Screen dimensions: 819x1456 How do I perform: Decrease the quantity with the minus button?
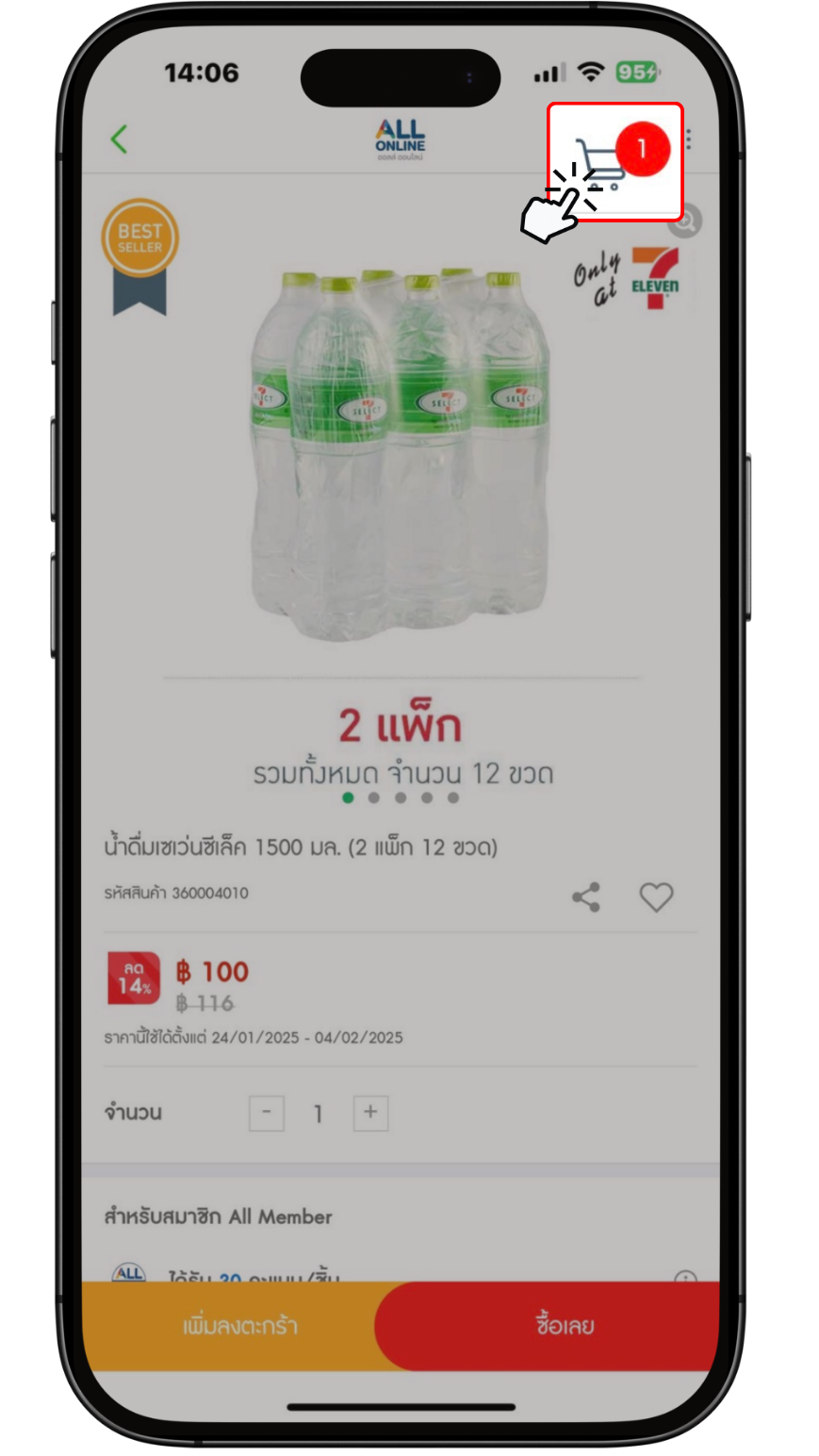click(267, 1113)
